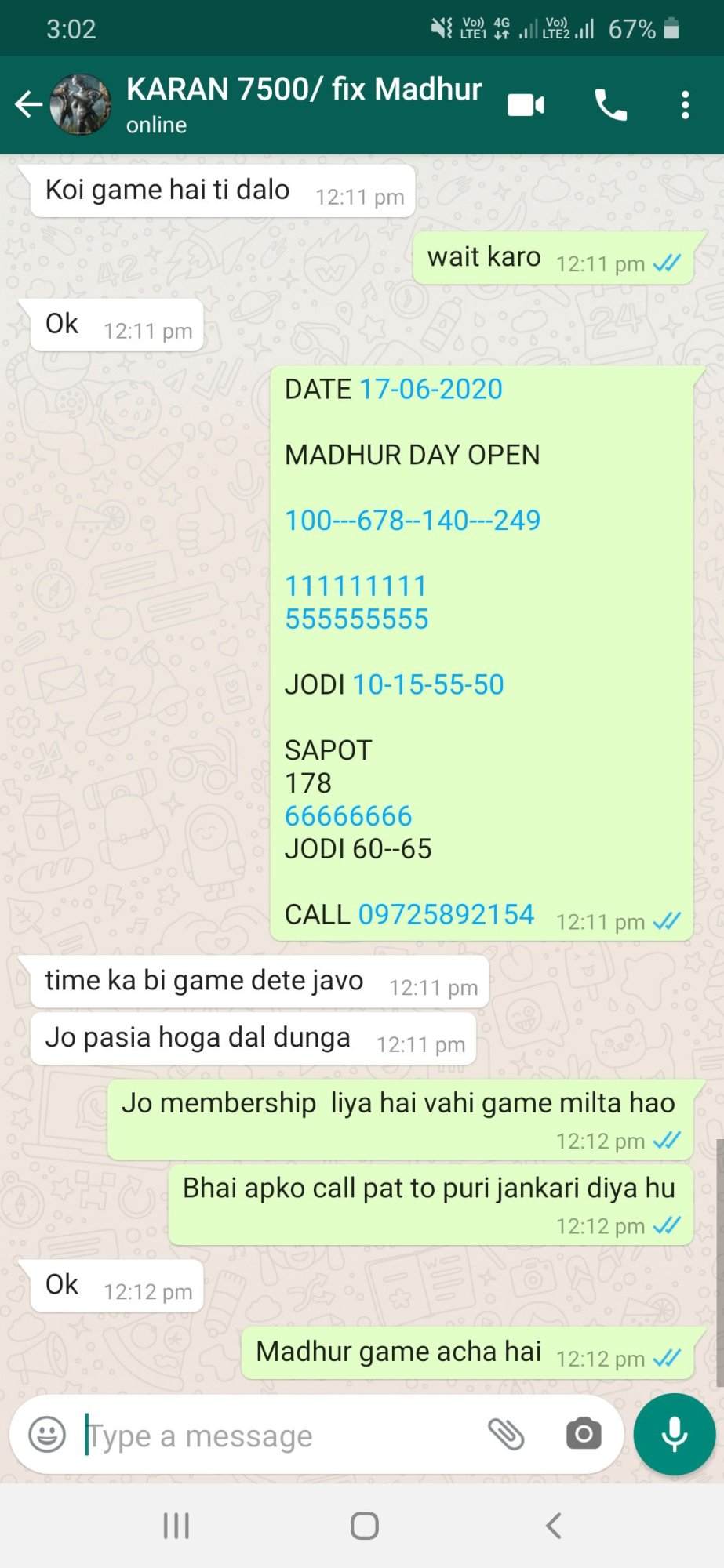
Task: Open the attachment paperclip menu
Action: (506, 1435)
